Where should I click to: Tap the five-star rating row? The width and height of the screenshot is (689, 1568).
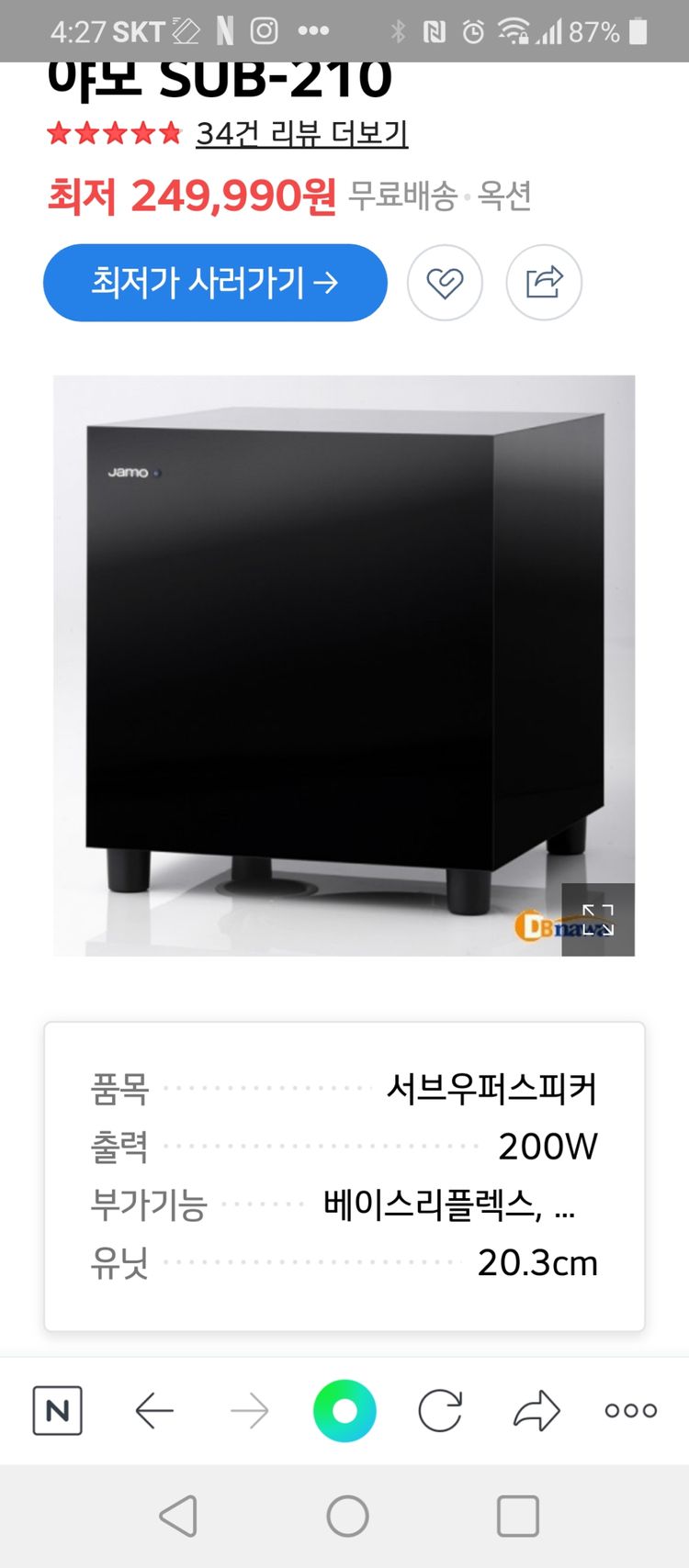click(110, 134)
